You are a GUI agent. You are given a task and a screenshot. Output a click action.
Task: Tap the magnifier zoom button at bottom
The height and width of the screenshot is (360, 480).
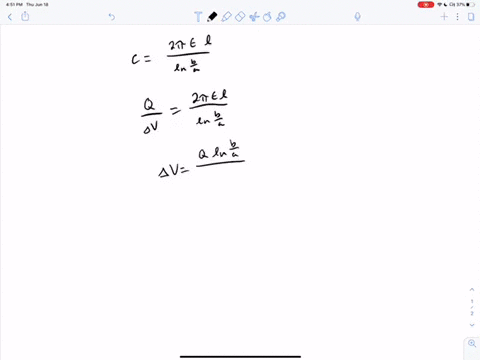472,343
